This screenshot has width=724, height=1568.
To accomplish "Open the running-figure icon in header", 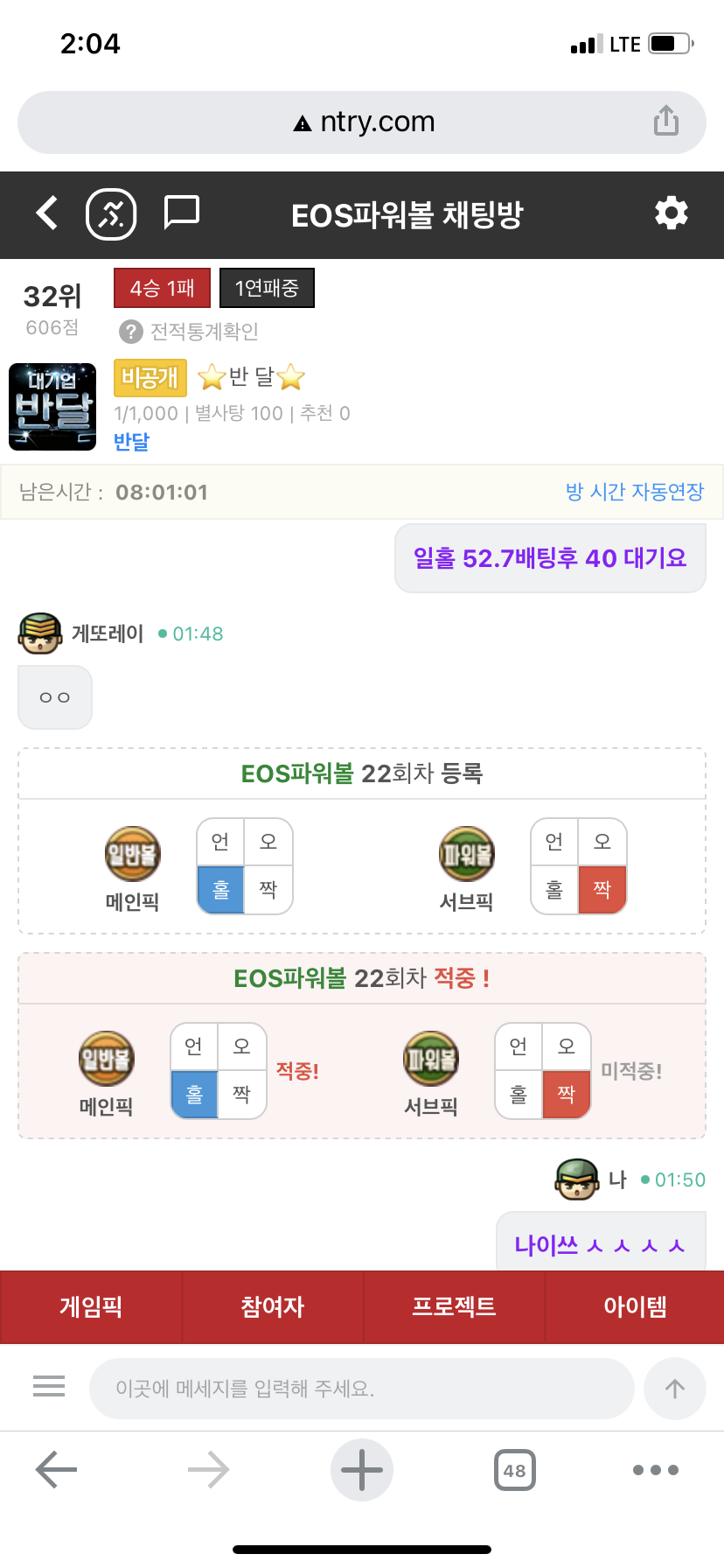I will (111, 213).
